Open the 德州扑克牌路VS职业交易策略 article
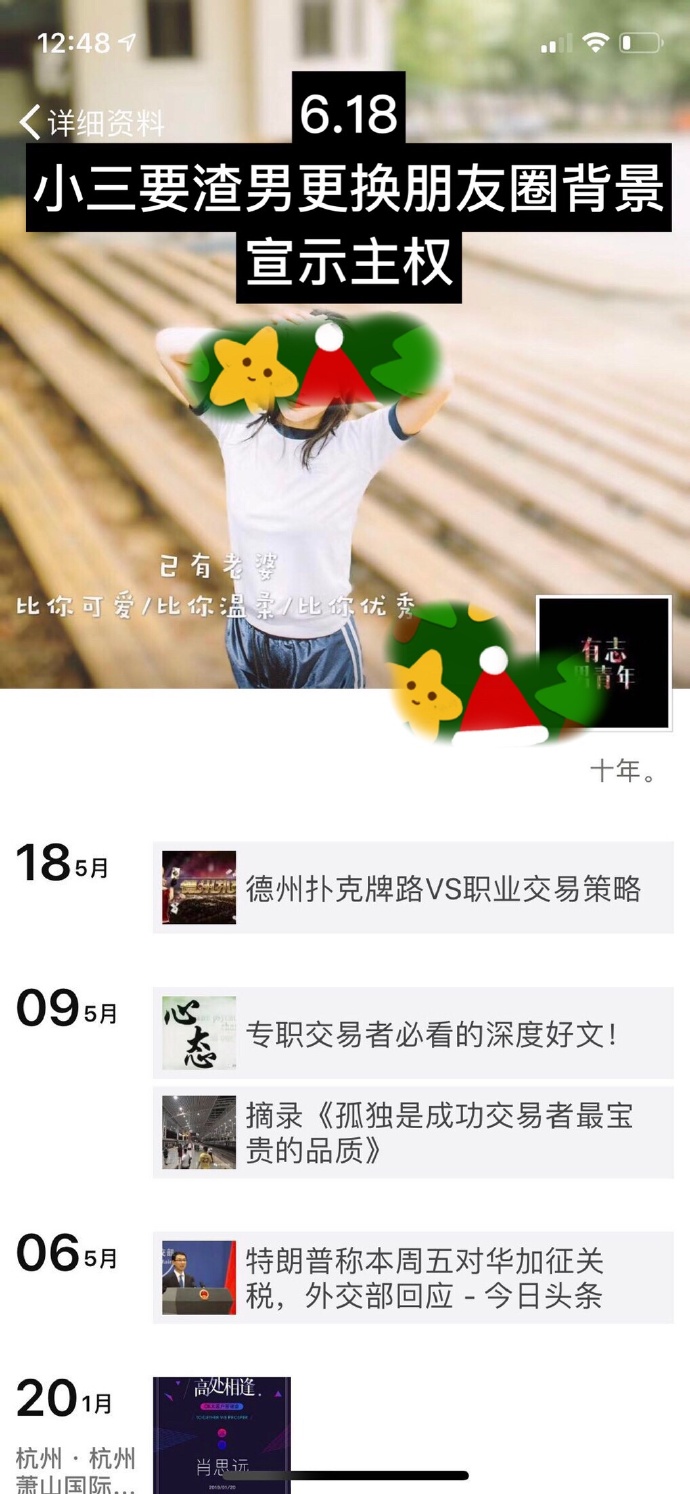The image size is (690, 1494). (x=412, y=888)
